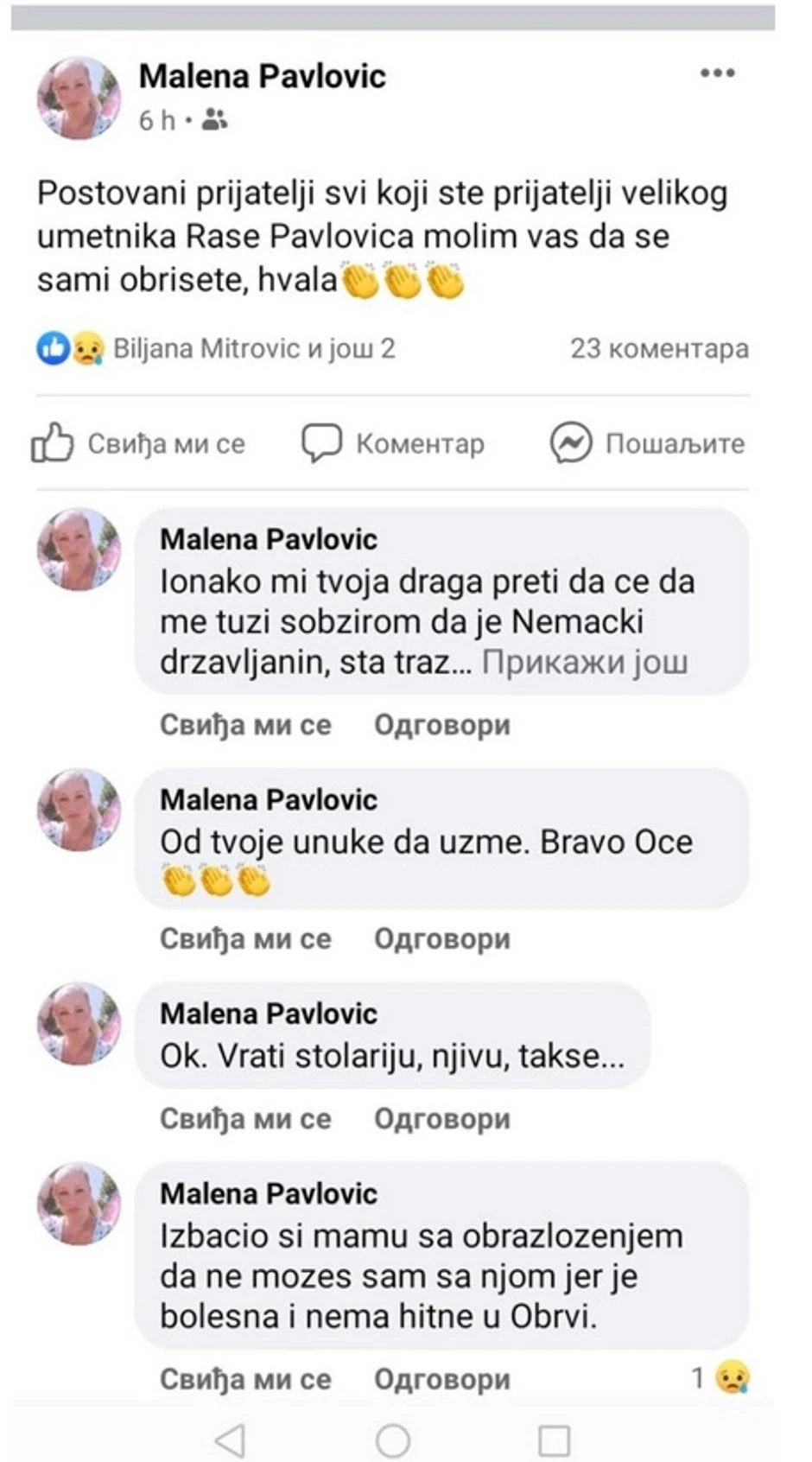Open the post options three-dot menu

717,74
